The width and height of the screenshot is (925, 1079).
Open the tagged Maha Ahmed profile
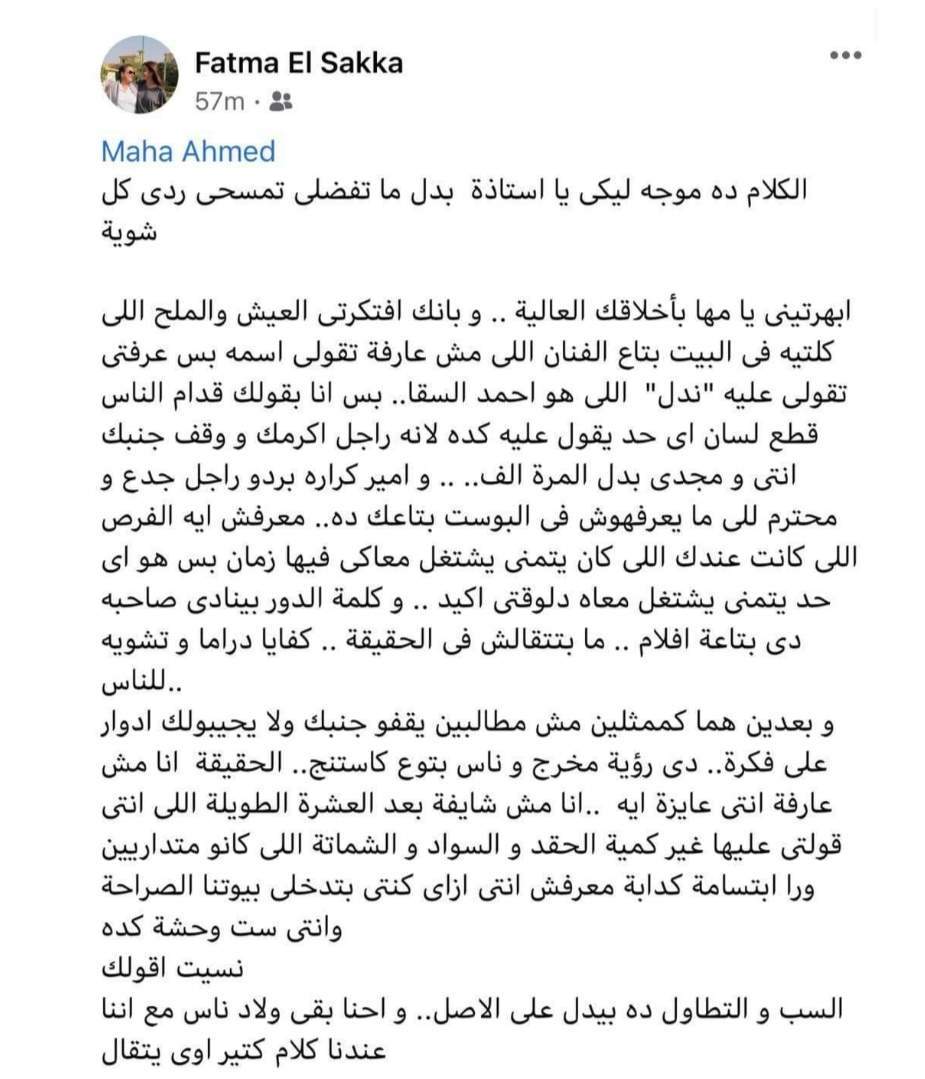(x=187, y=151)
